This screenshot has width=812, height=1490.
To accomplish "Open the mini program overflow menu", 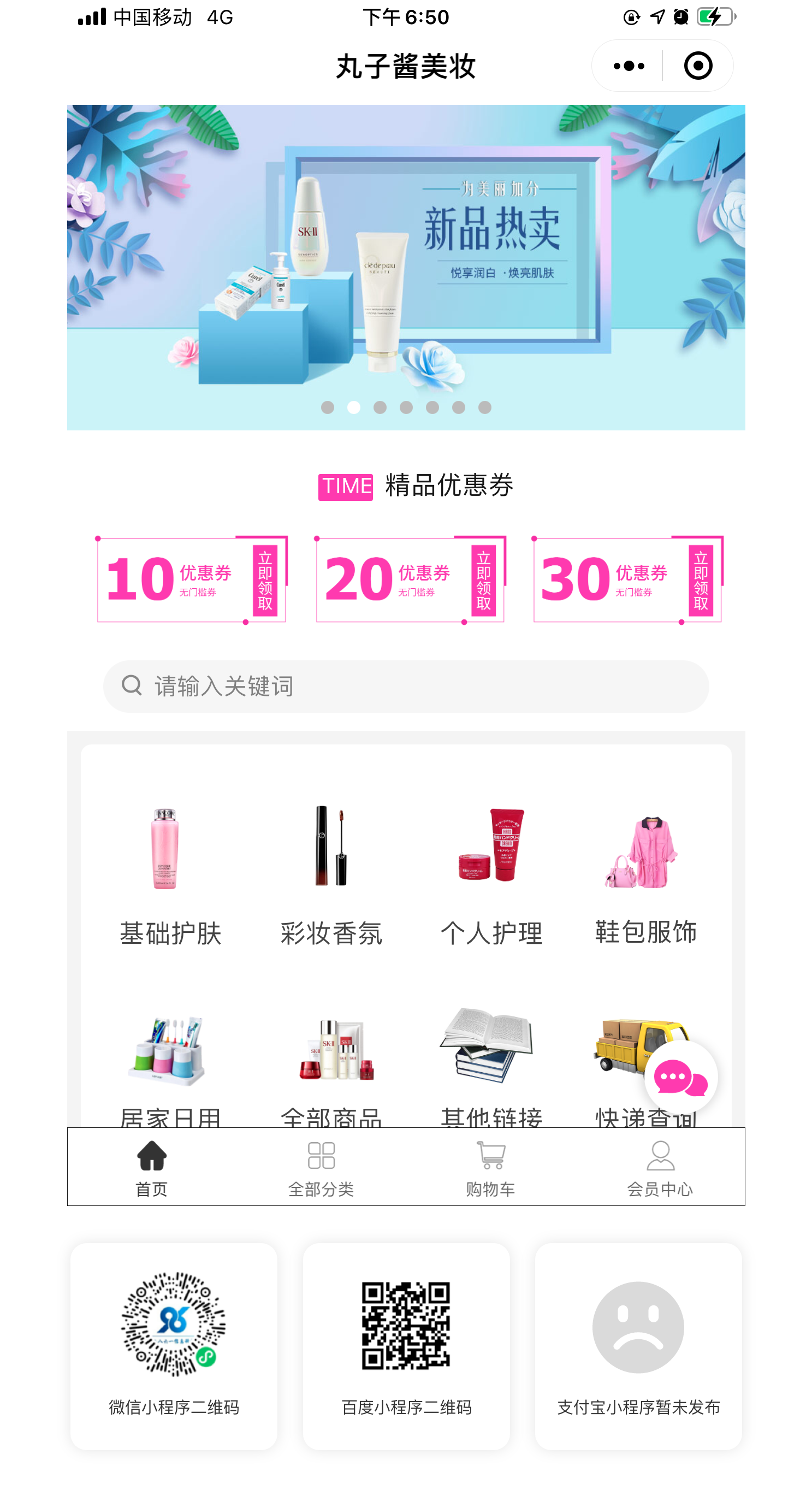I will coord(628,66).
